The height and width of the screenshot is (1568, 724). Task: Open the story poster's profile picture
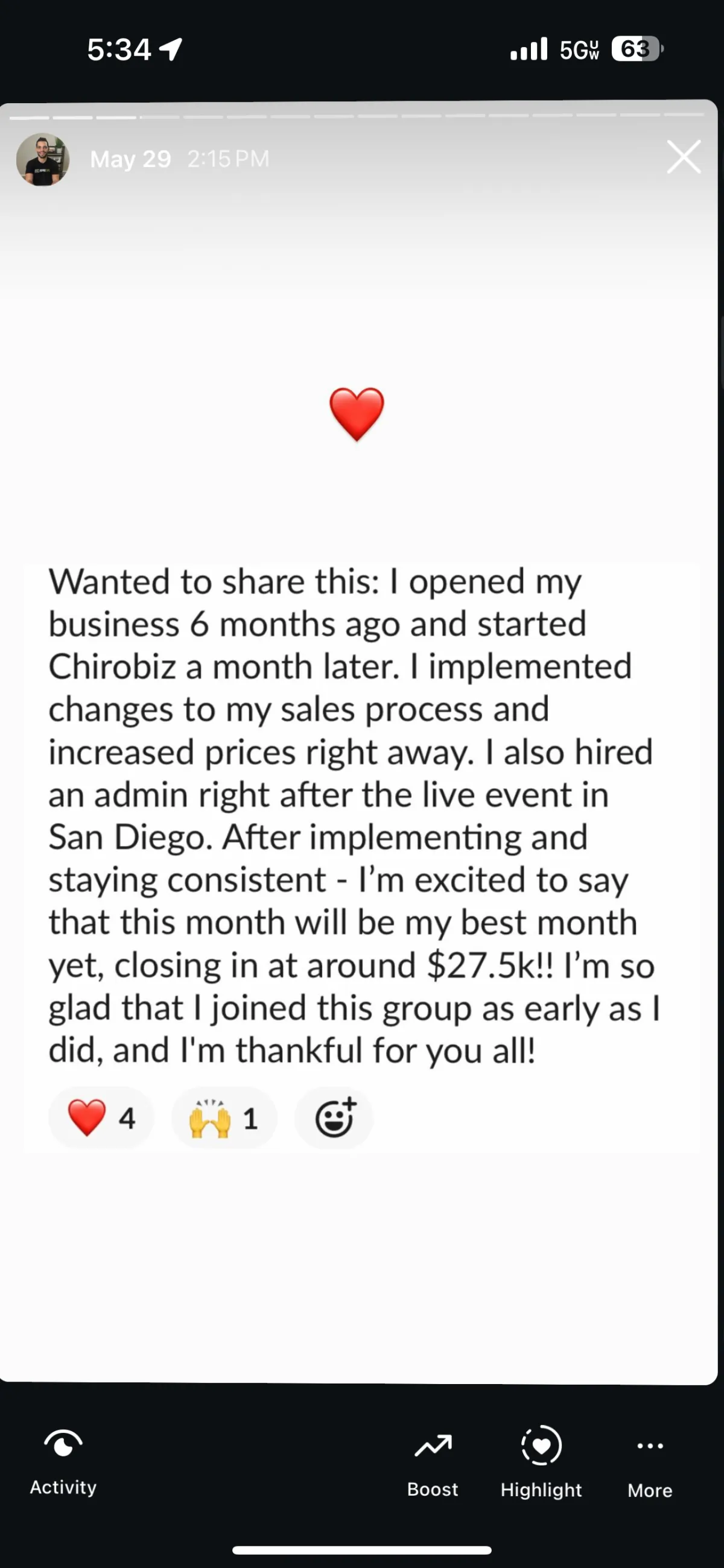[x=43, y=159]
